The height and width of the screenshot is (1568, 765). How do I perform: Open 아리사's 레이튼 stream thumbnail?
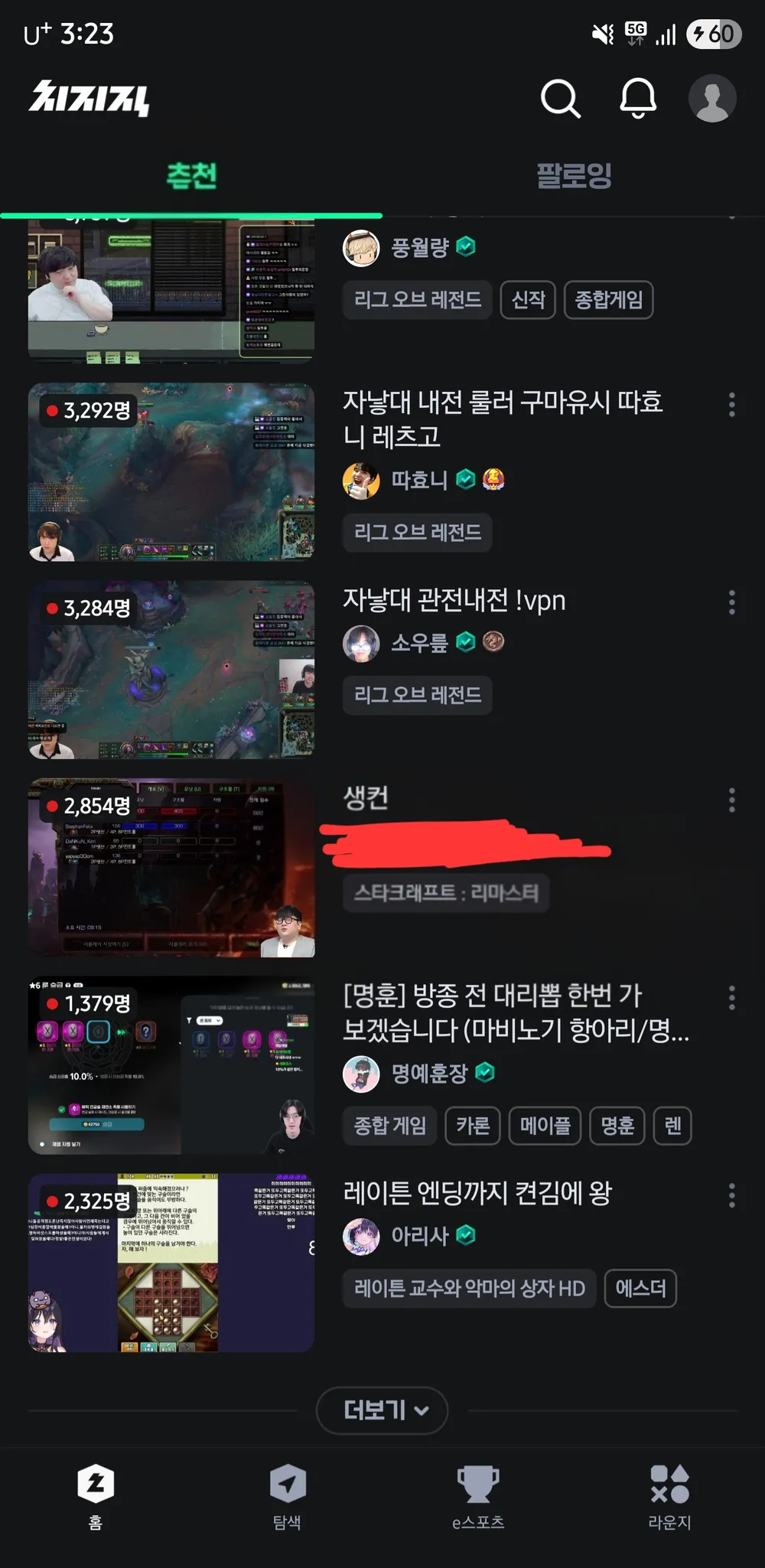point(171,1263)
